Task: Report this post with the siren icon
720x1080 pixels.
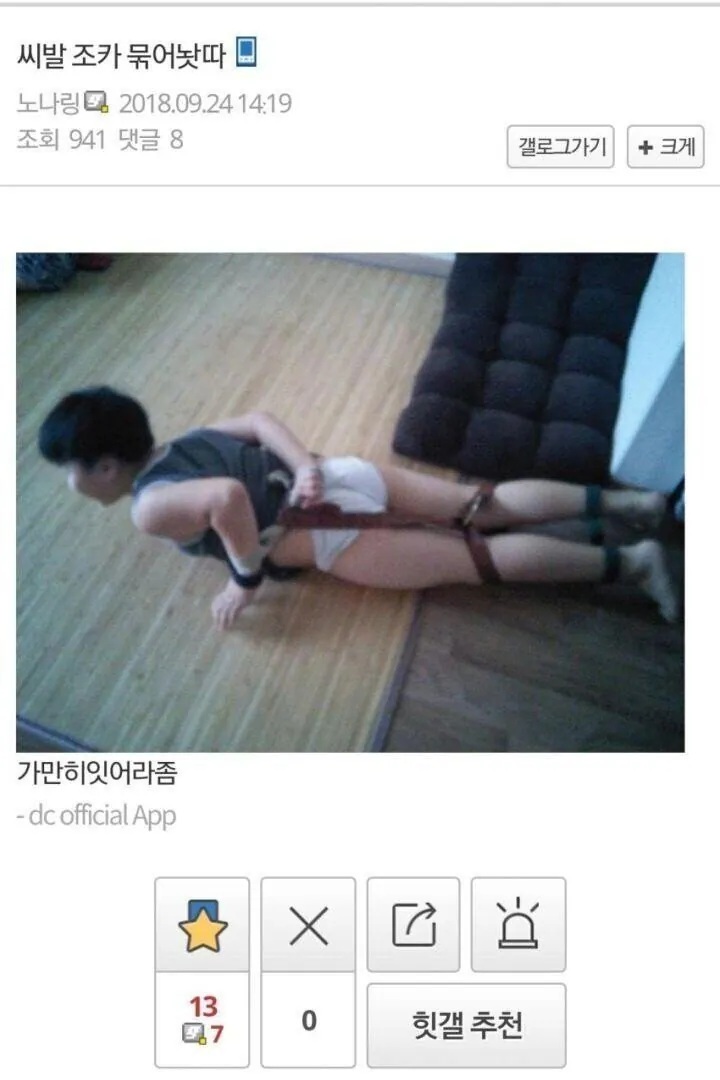Action: (x=518, y=925)
